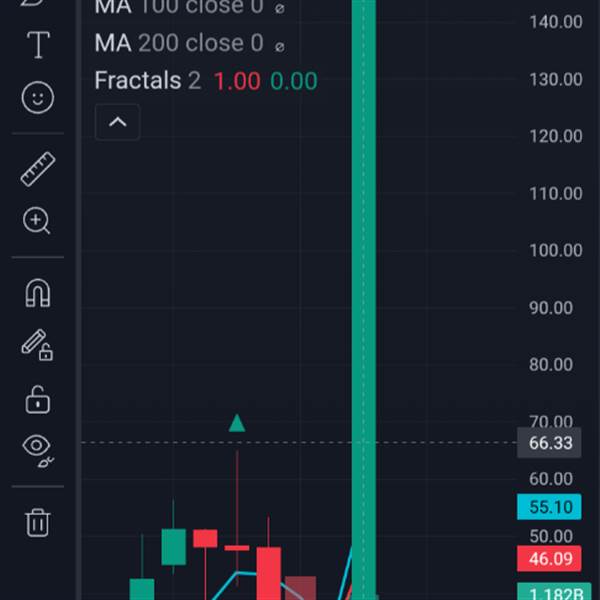Lock all drawing tools
Screen dimensions: 600x600
coord(38,400)
